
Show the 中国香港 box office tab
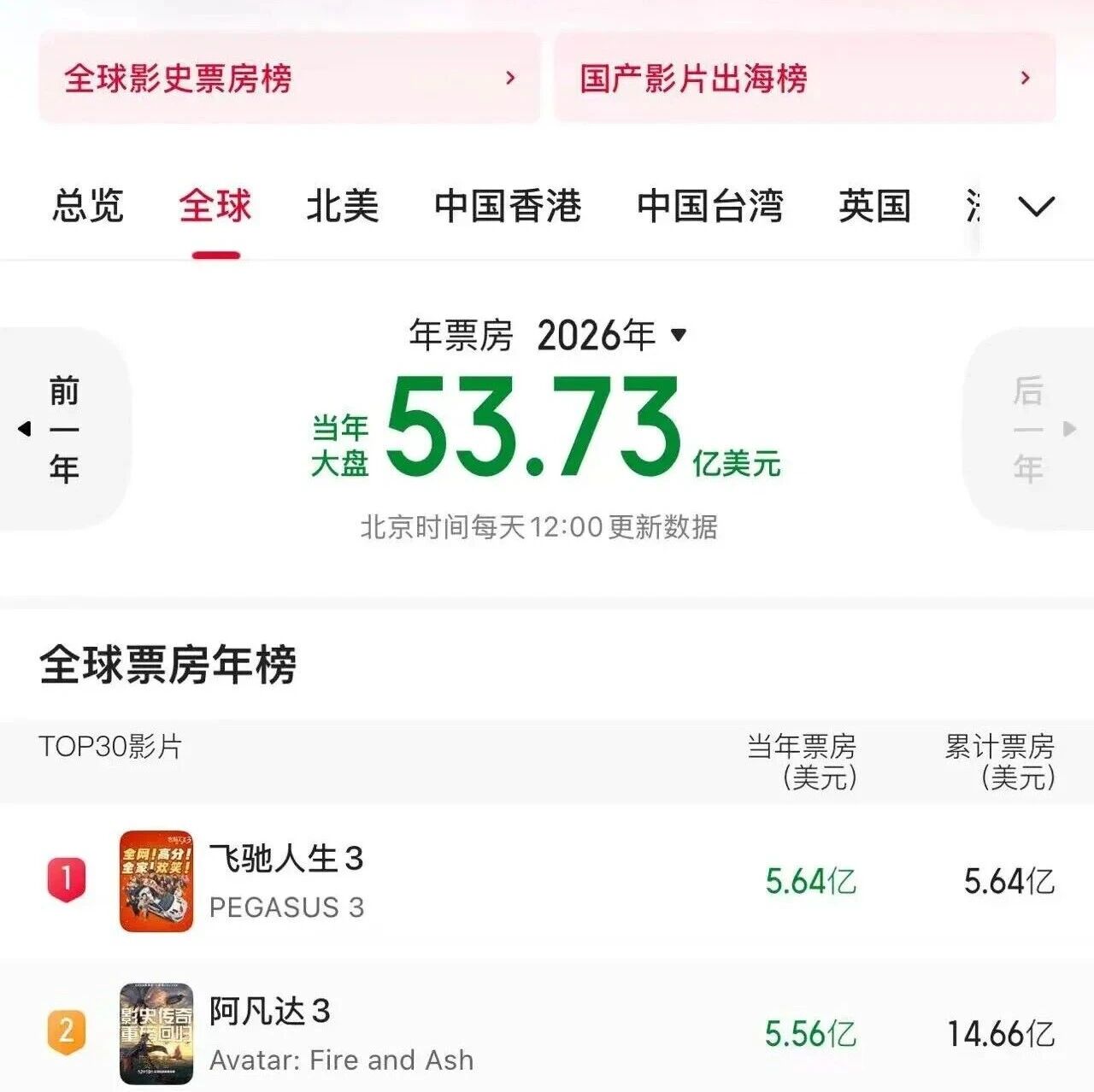(x=508, y=206)
